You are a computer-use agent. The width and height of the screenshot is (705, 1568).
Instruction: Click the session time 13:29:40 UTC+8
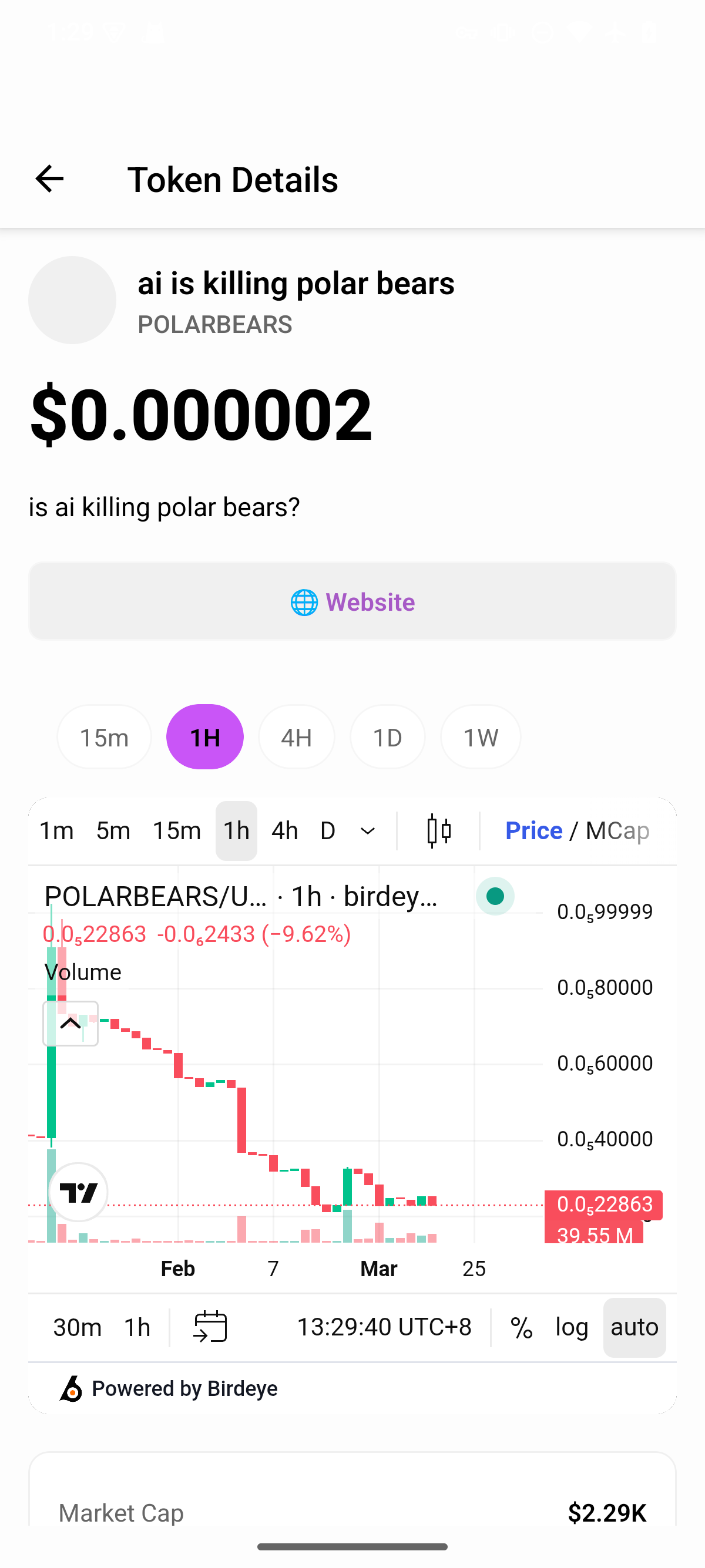tap(385, 1328)
